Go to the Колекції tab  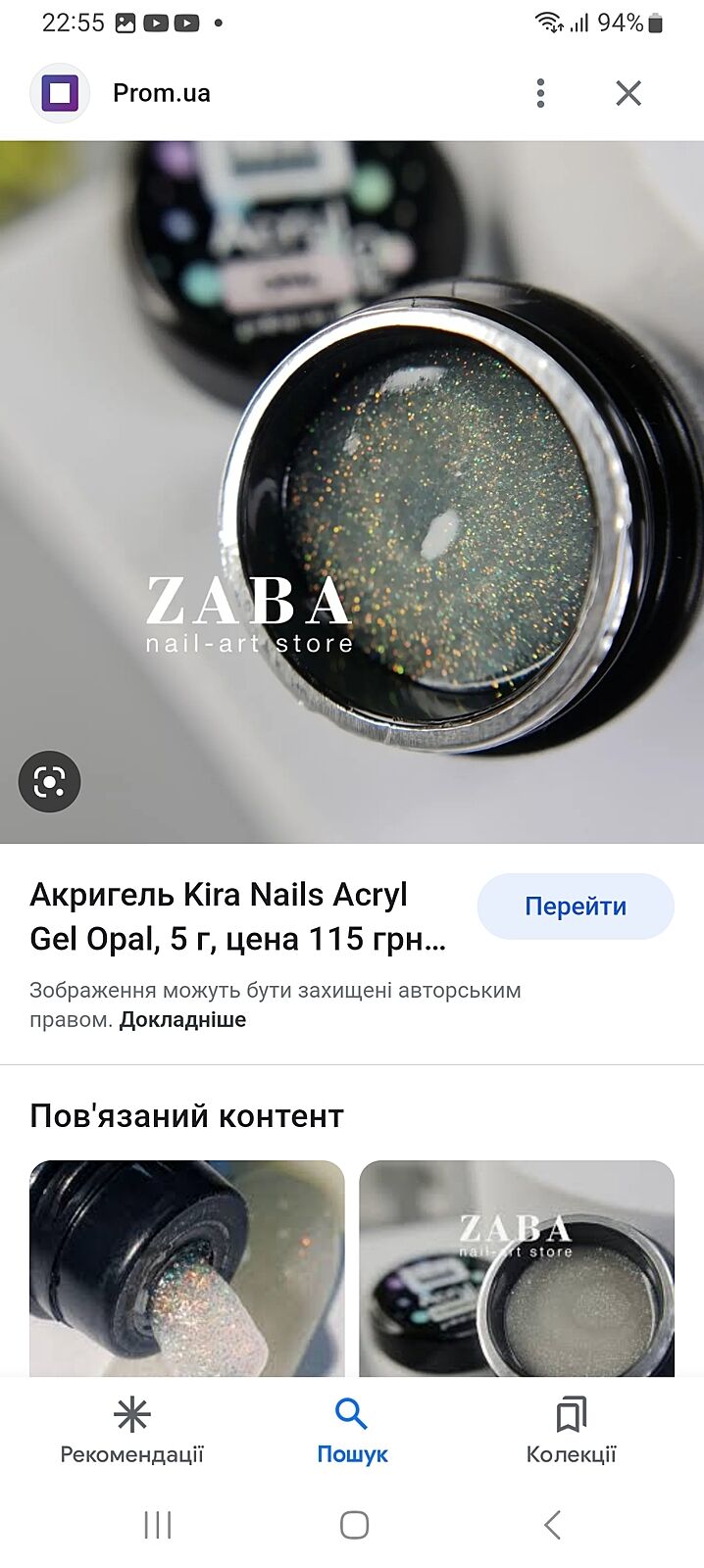tap(571, 1431)
